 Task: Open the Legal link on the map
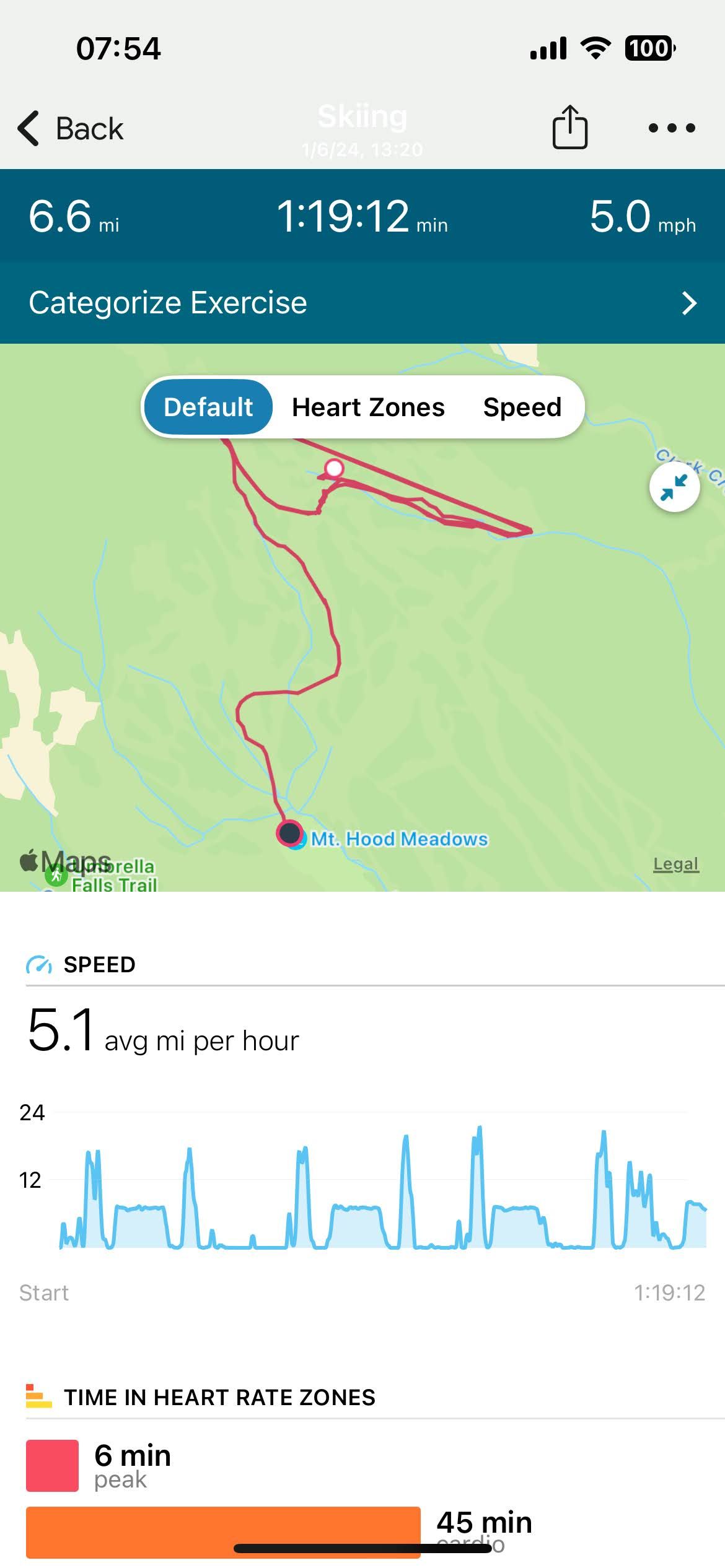pos(676,863)
